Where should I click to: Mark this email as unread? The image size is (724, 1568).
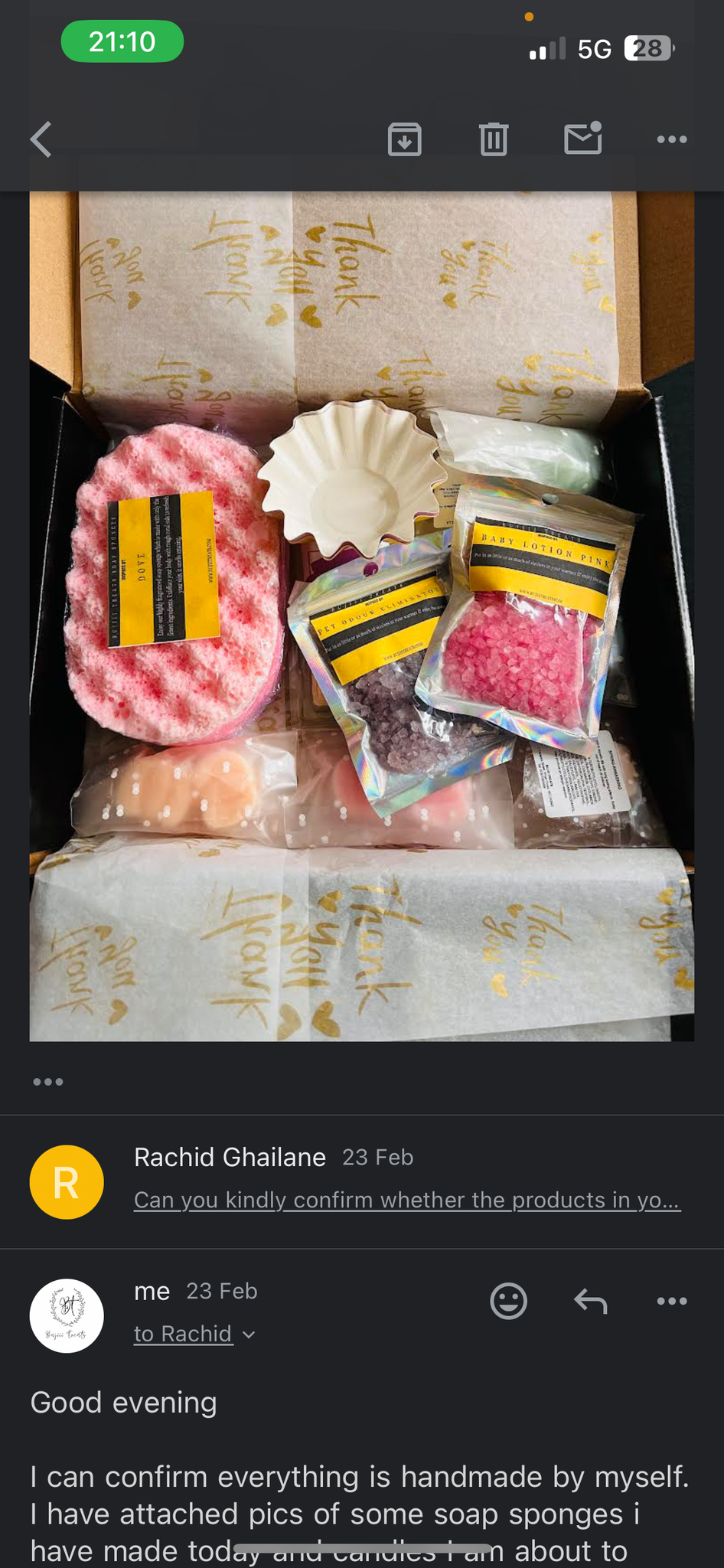point(583,139)
